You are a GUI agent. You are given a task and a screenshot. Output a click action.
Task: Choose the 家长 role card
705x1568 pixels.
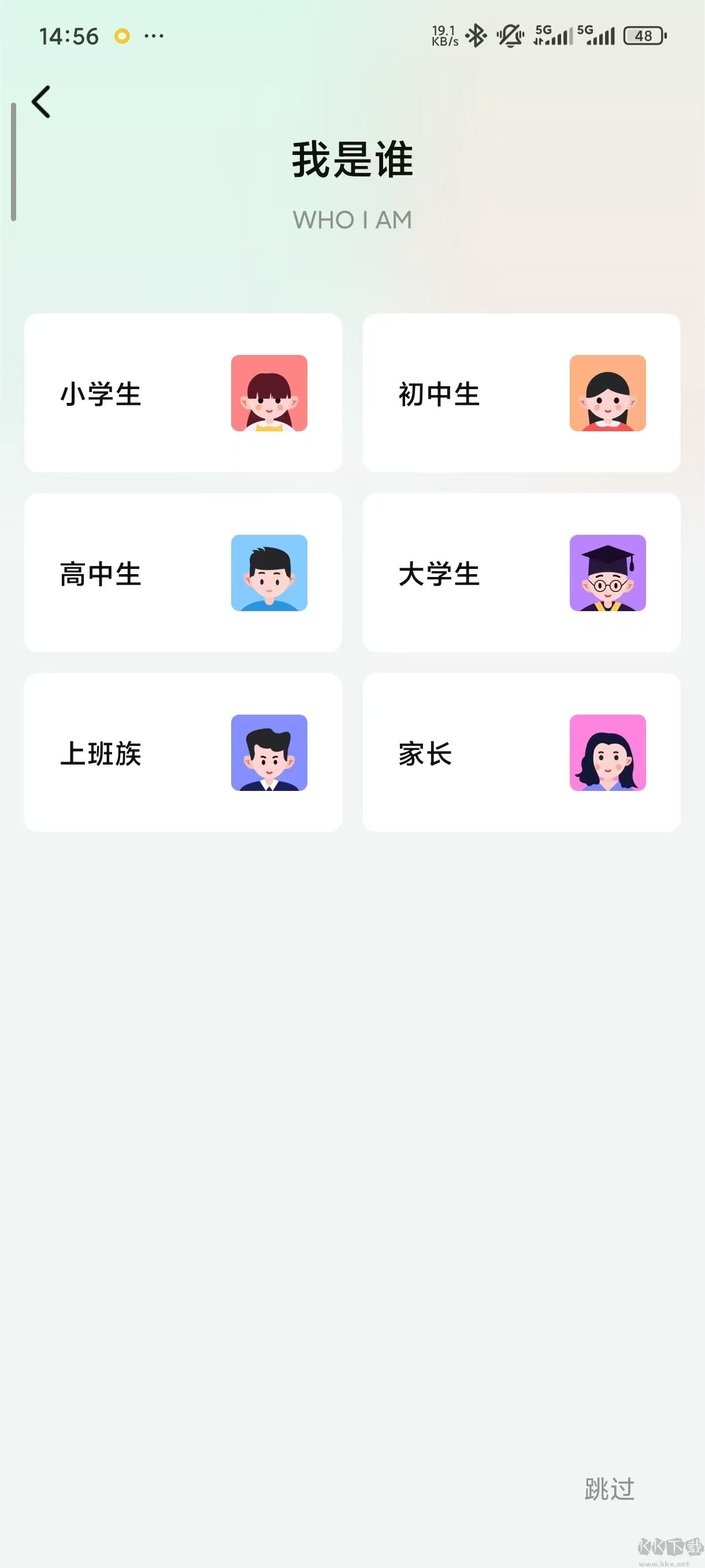point(522,753)
